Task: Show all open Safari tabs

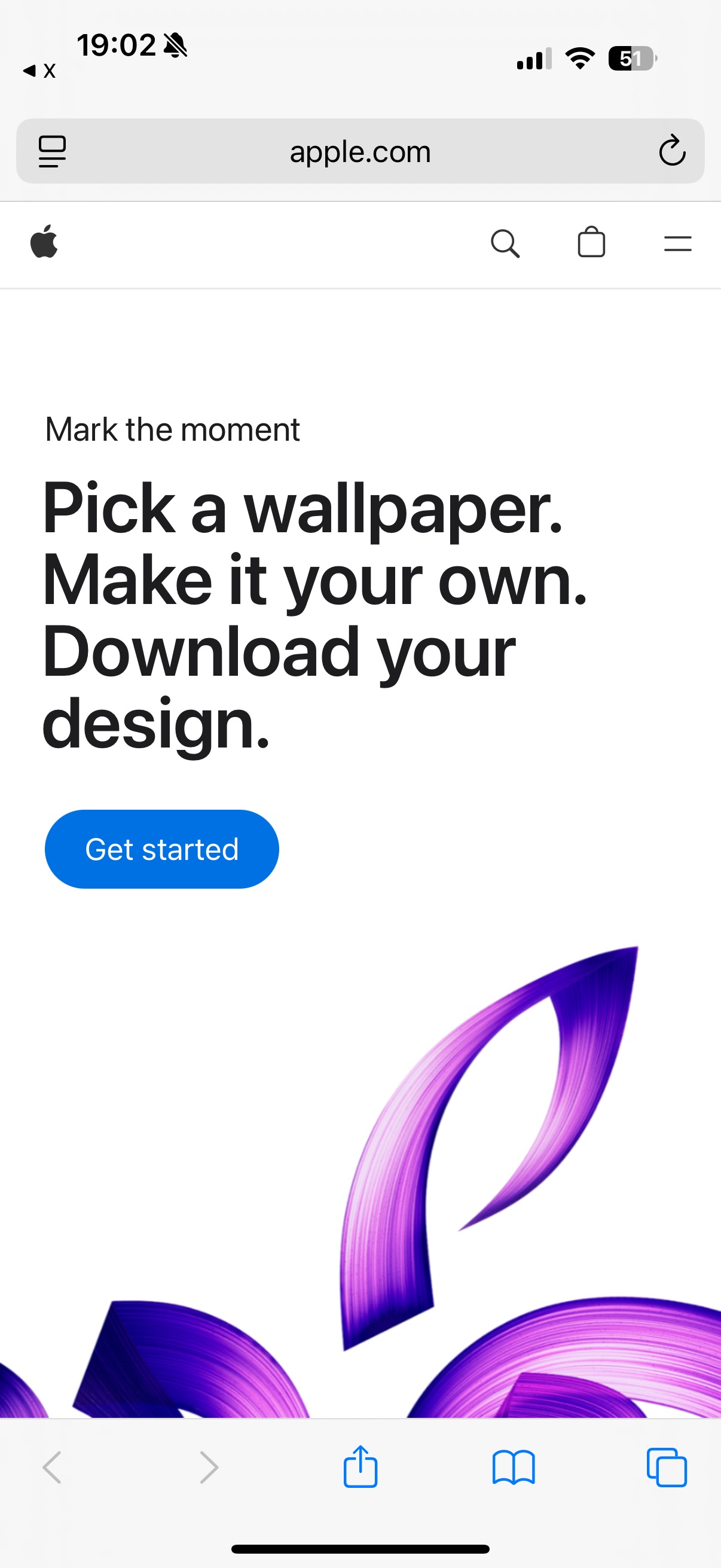Action: 666,1468
